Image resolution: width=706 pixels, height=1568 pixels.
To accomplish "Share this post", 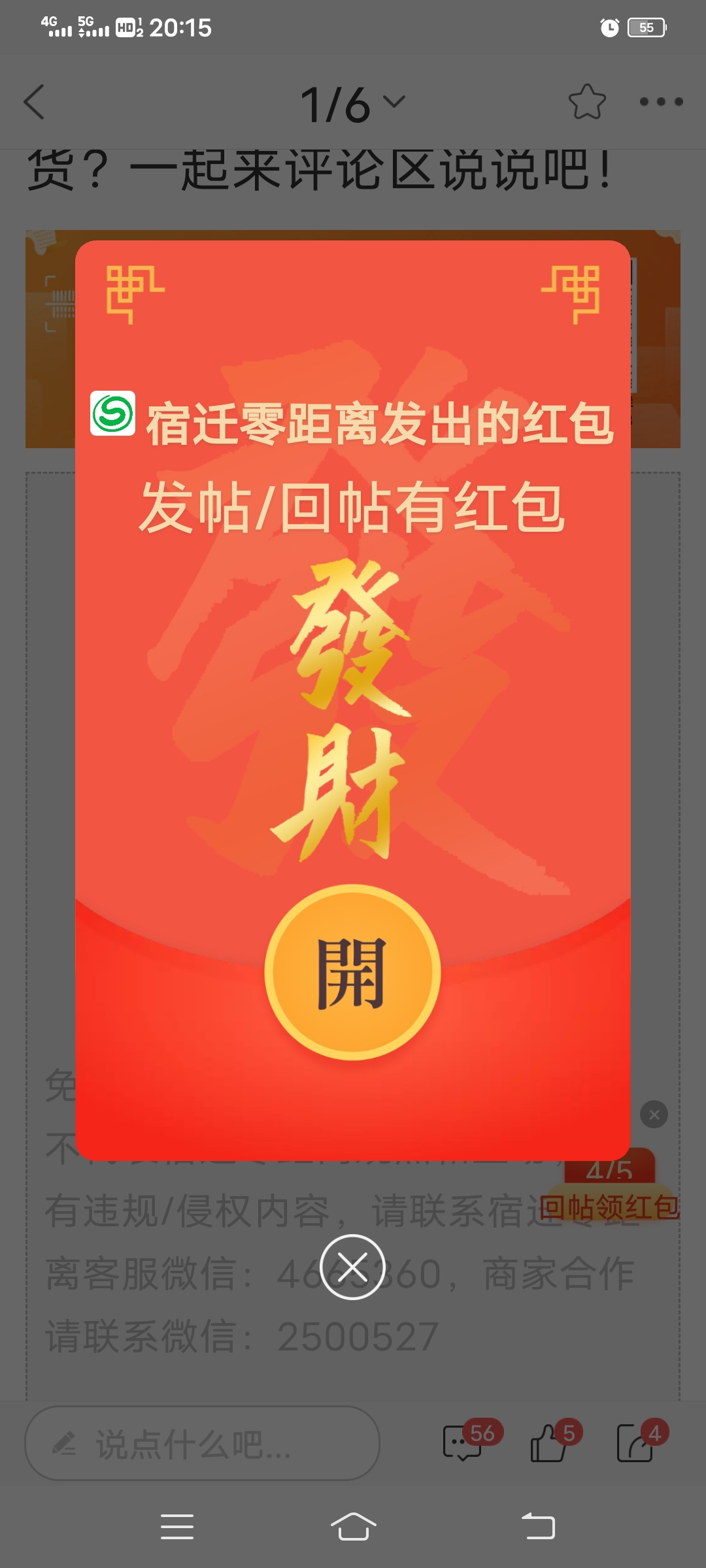I will click(635, 1443).
